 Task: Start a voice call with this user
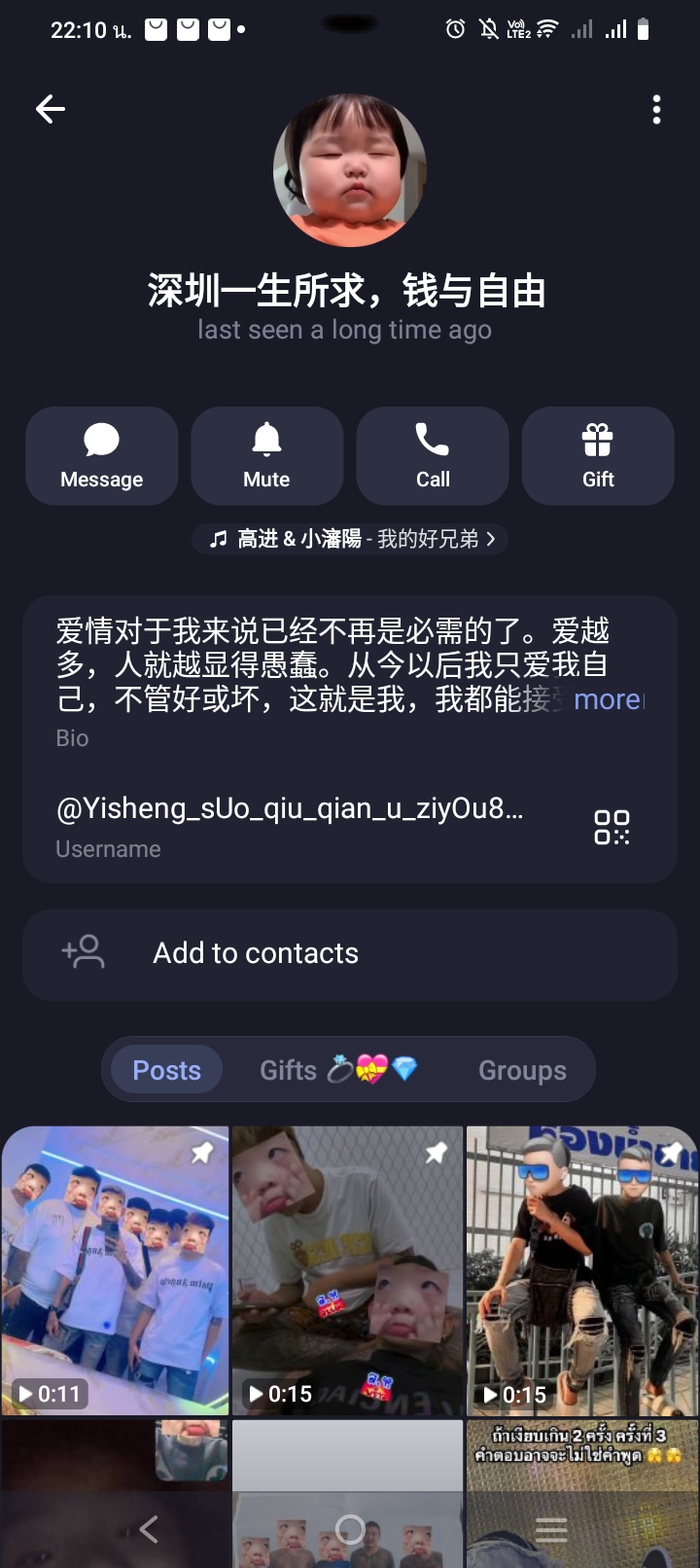[x=433, y=455]
